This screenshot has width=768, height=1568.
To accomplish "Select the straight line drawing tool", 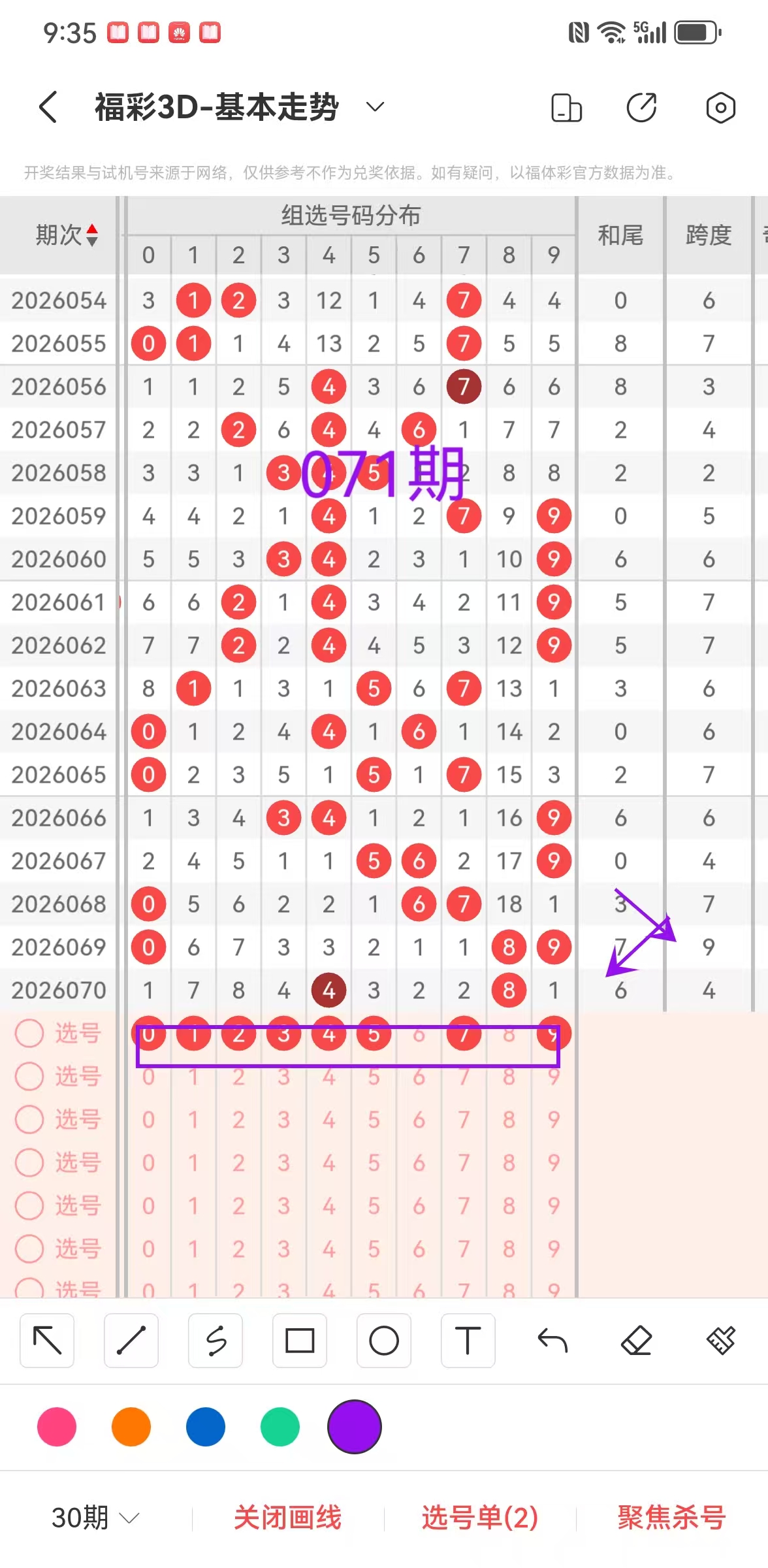I will pos(131,1341).
